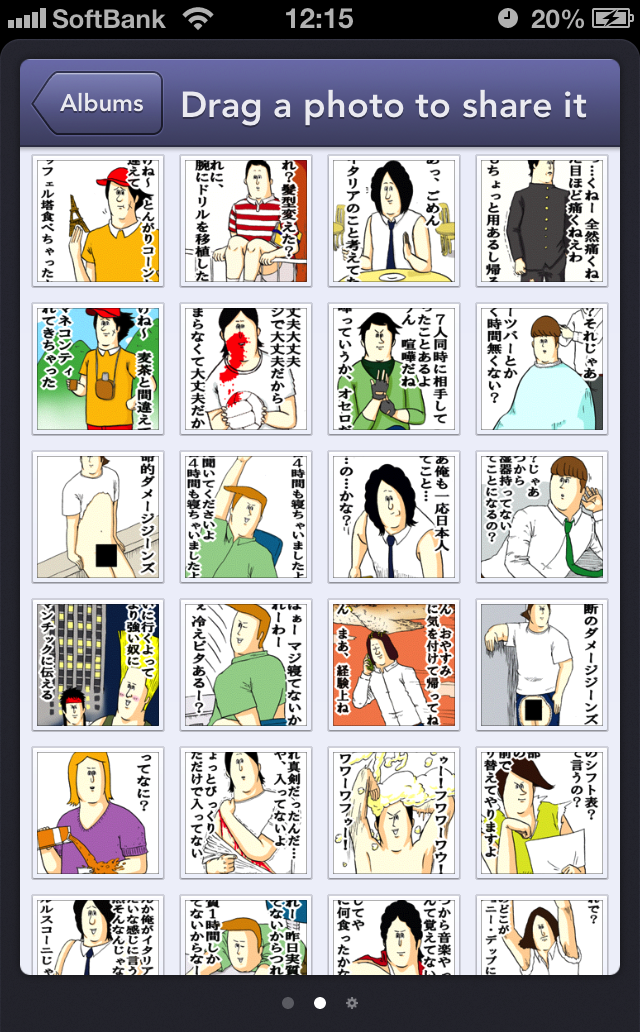Select the man on phone with orange background
This screenshot has height=1032, width=640.
(x=393, y=664)
